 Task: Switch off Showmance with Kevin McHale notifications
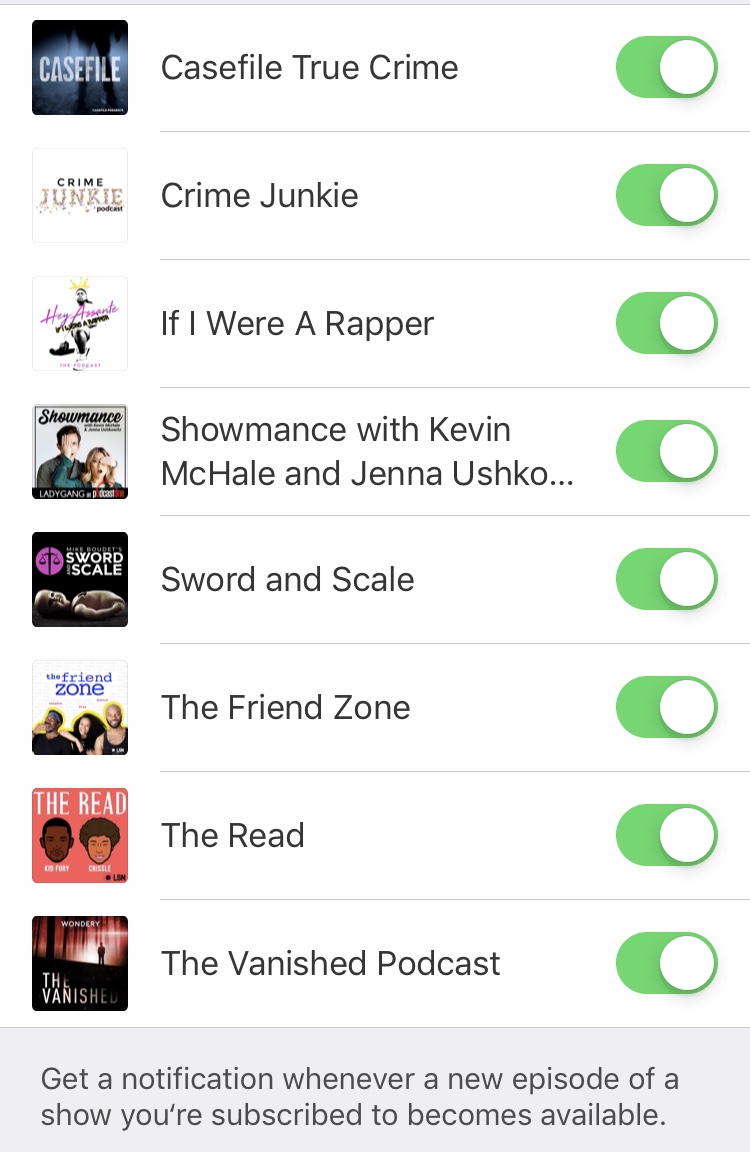click(x=666, y=451)
